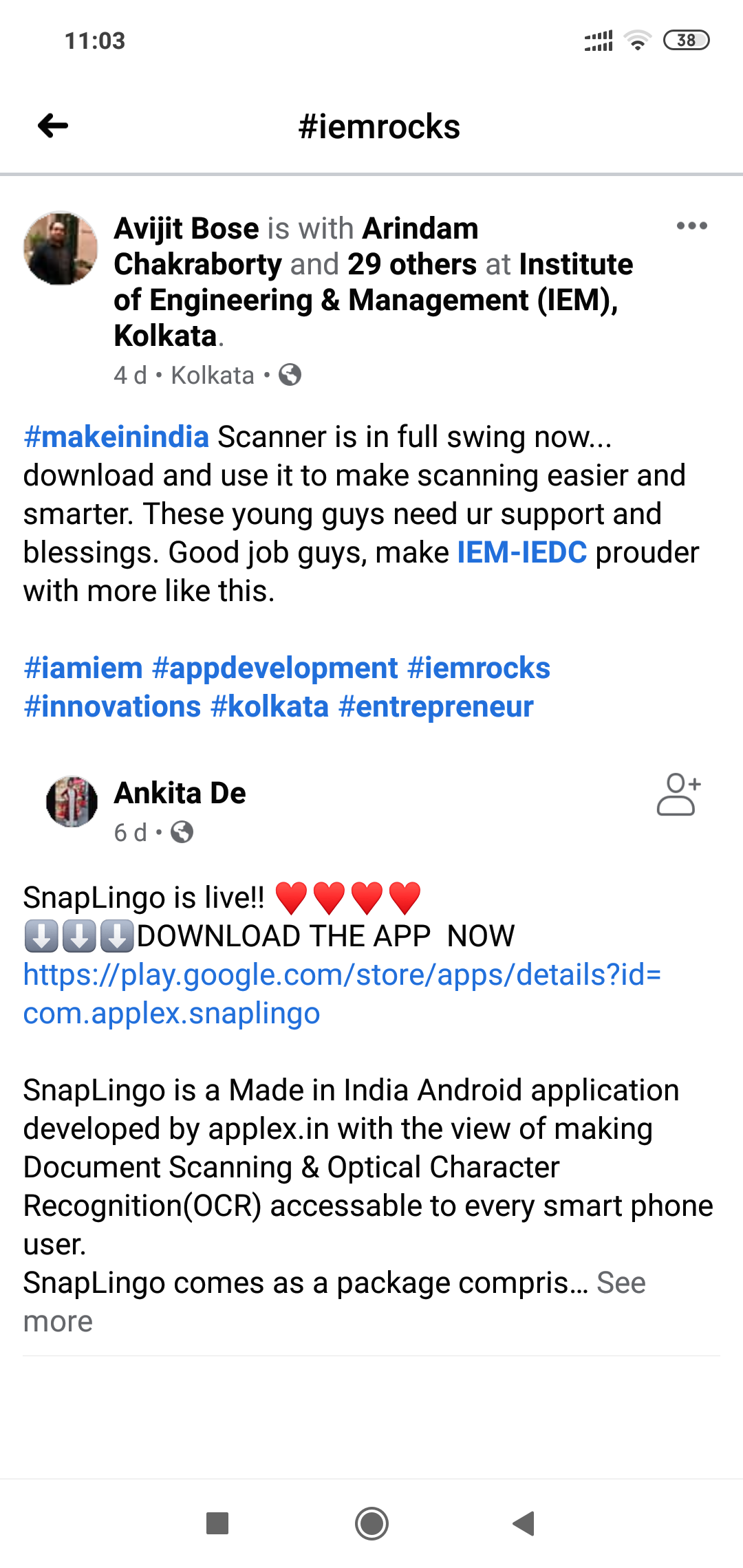Click the #entrepreneur hashtag
The width and height of the screenshot is (743, 1568).
pyautogui.click(x=435, y=706)
